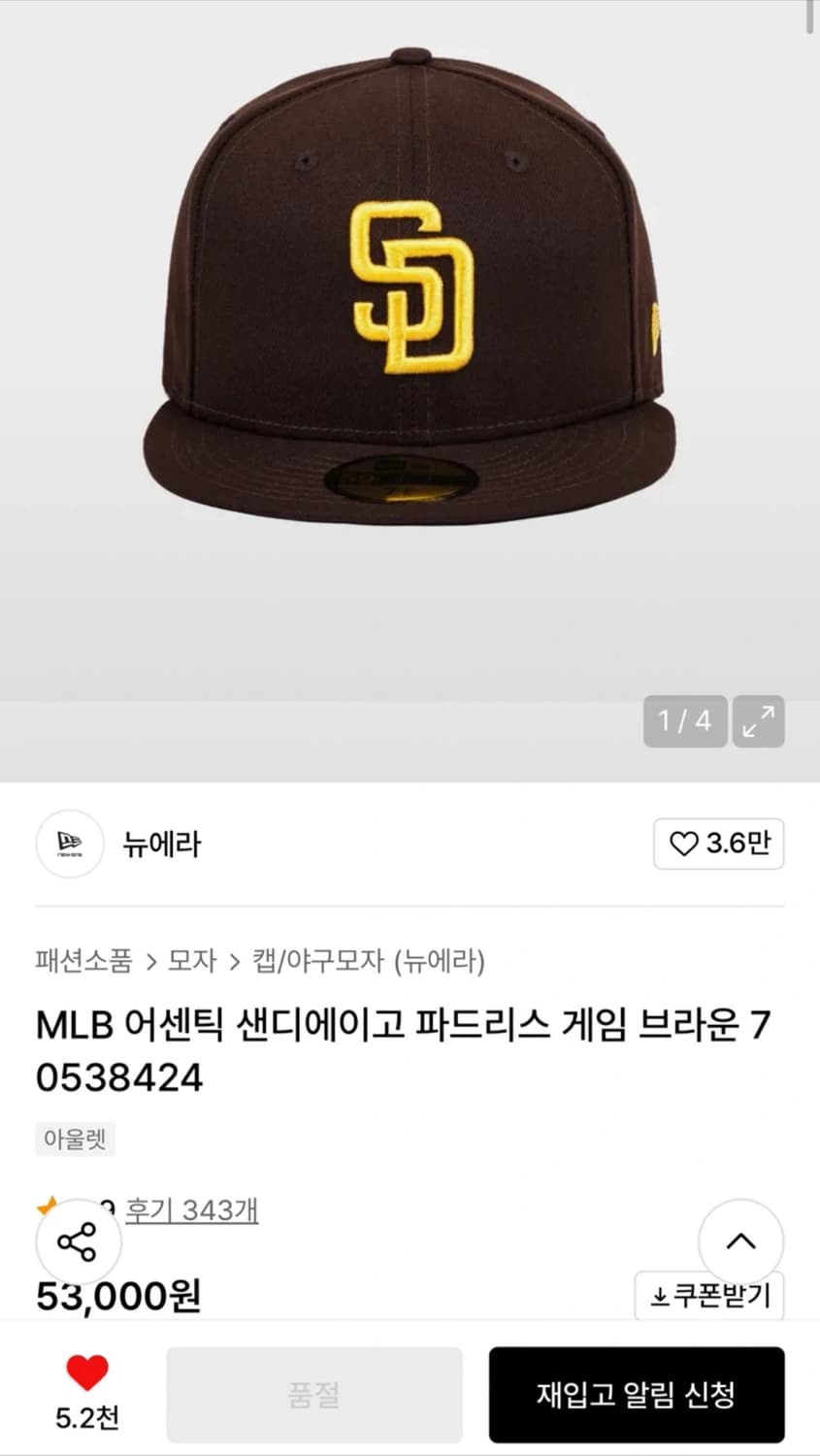Click the 아울렛 tag label
Viewport: 820px width, 1456px height.
tap(73, 1140)
